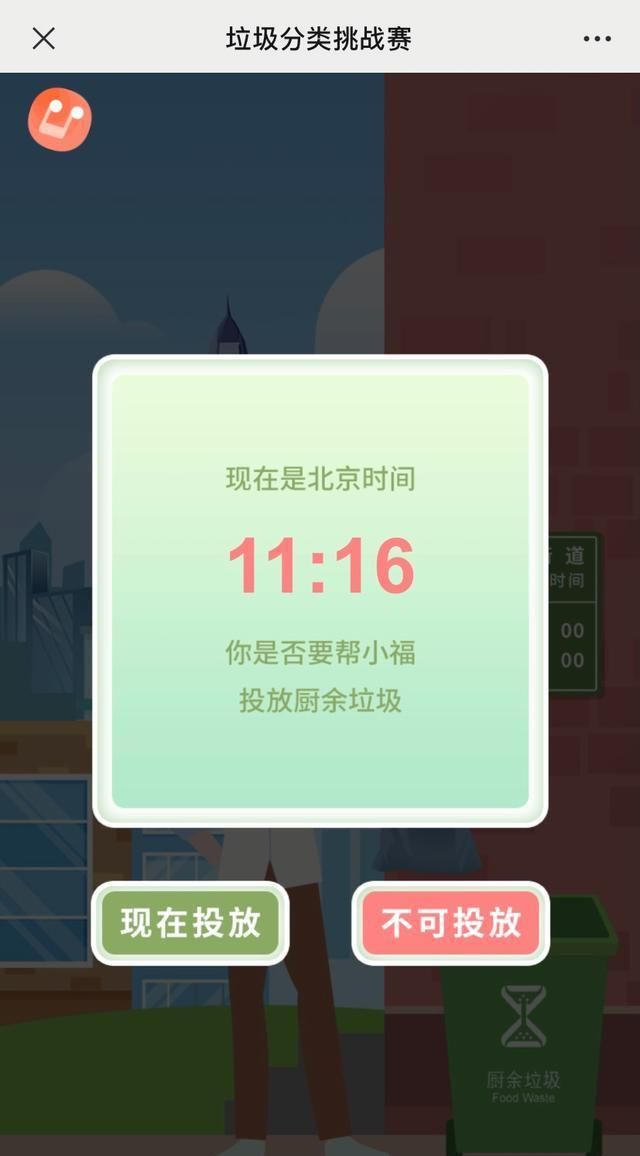Toggle the orange music icon
This screenshot has width=640, height=1156.
[60, 119]
